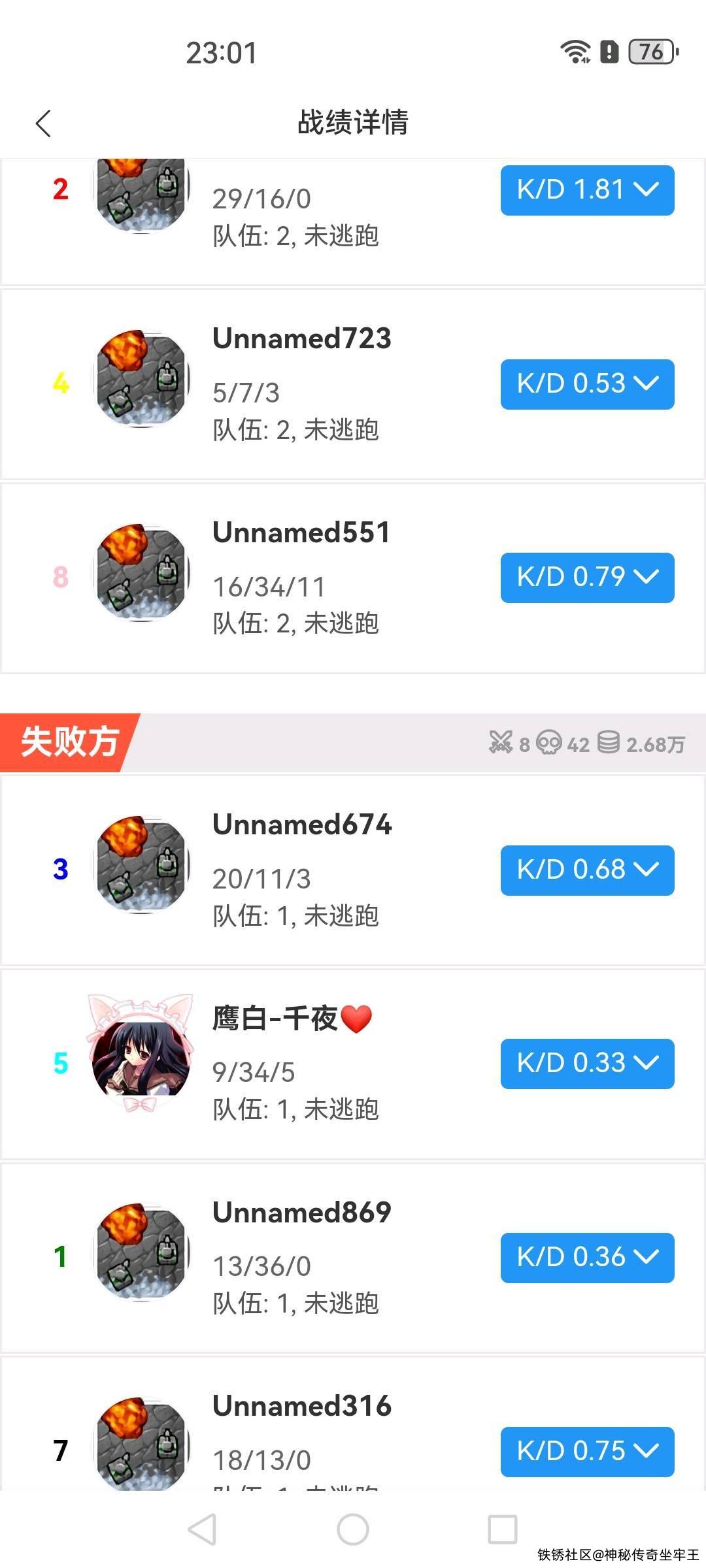Open the system recent apps button
Image resolution: width=706 pixels, height=1568 pixels.
(x=502, y=1529)
